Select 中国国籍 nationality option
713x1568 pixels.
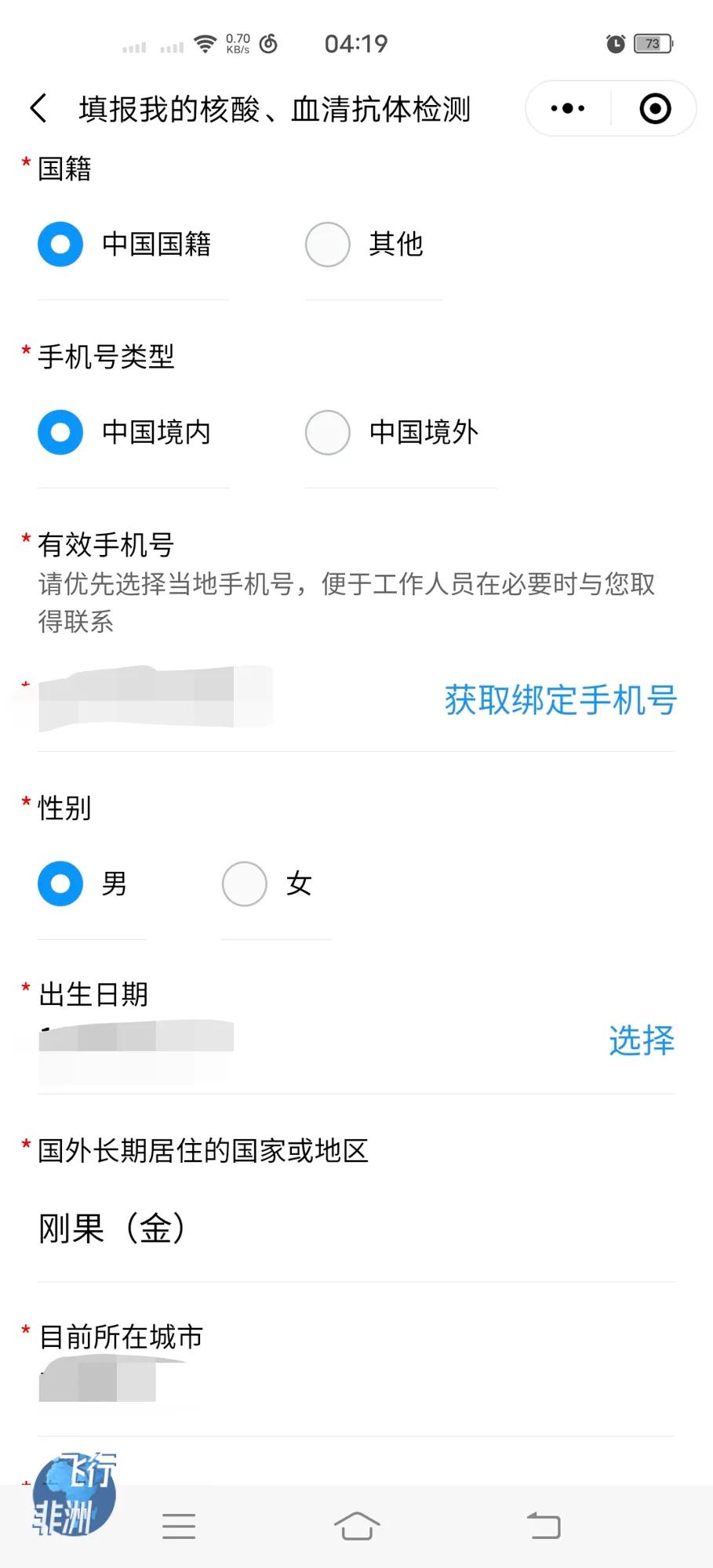coord(60,244)
